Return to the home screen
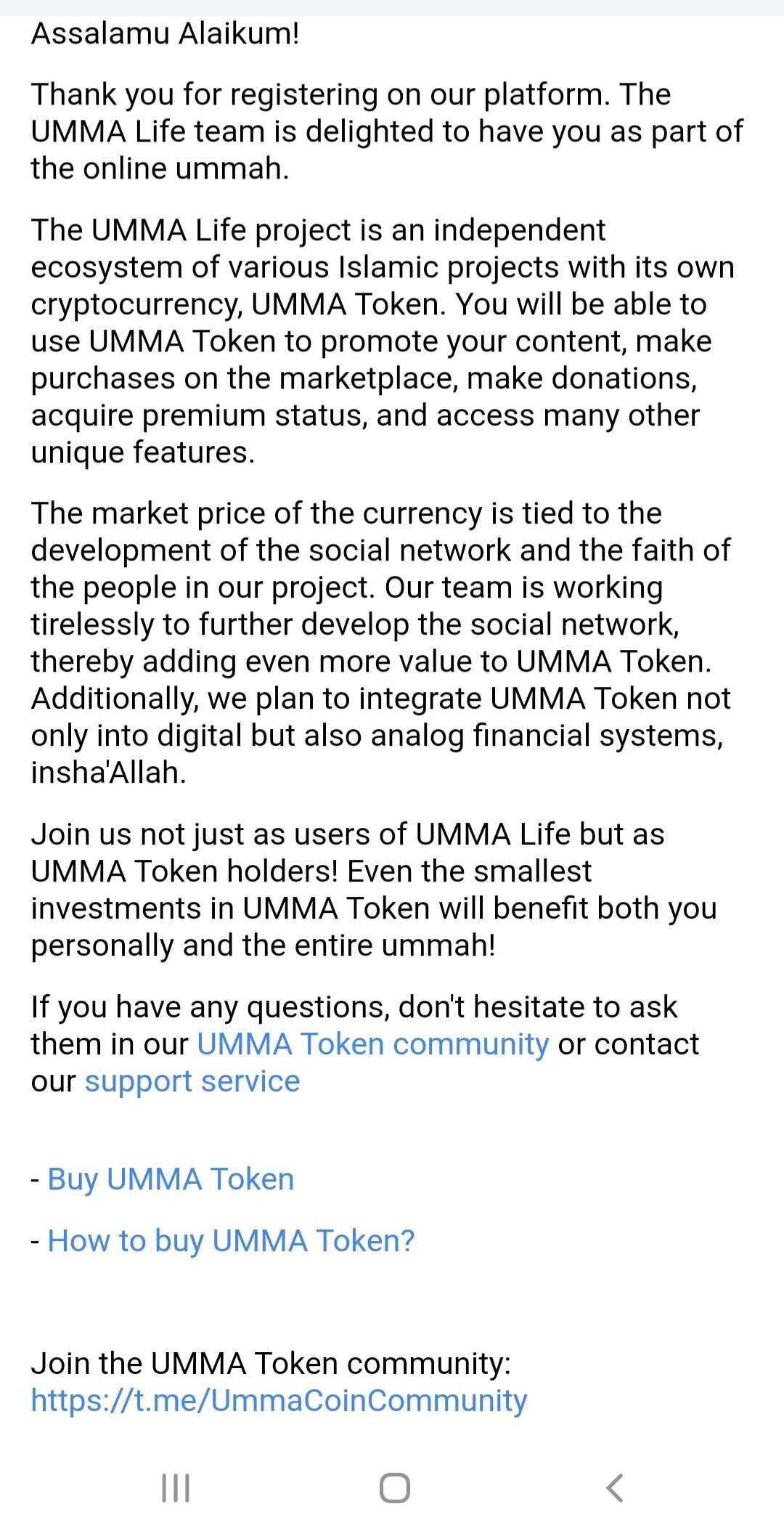This screenshot has width=784, height=1533. tap(394, 1487)
